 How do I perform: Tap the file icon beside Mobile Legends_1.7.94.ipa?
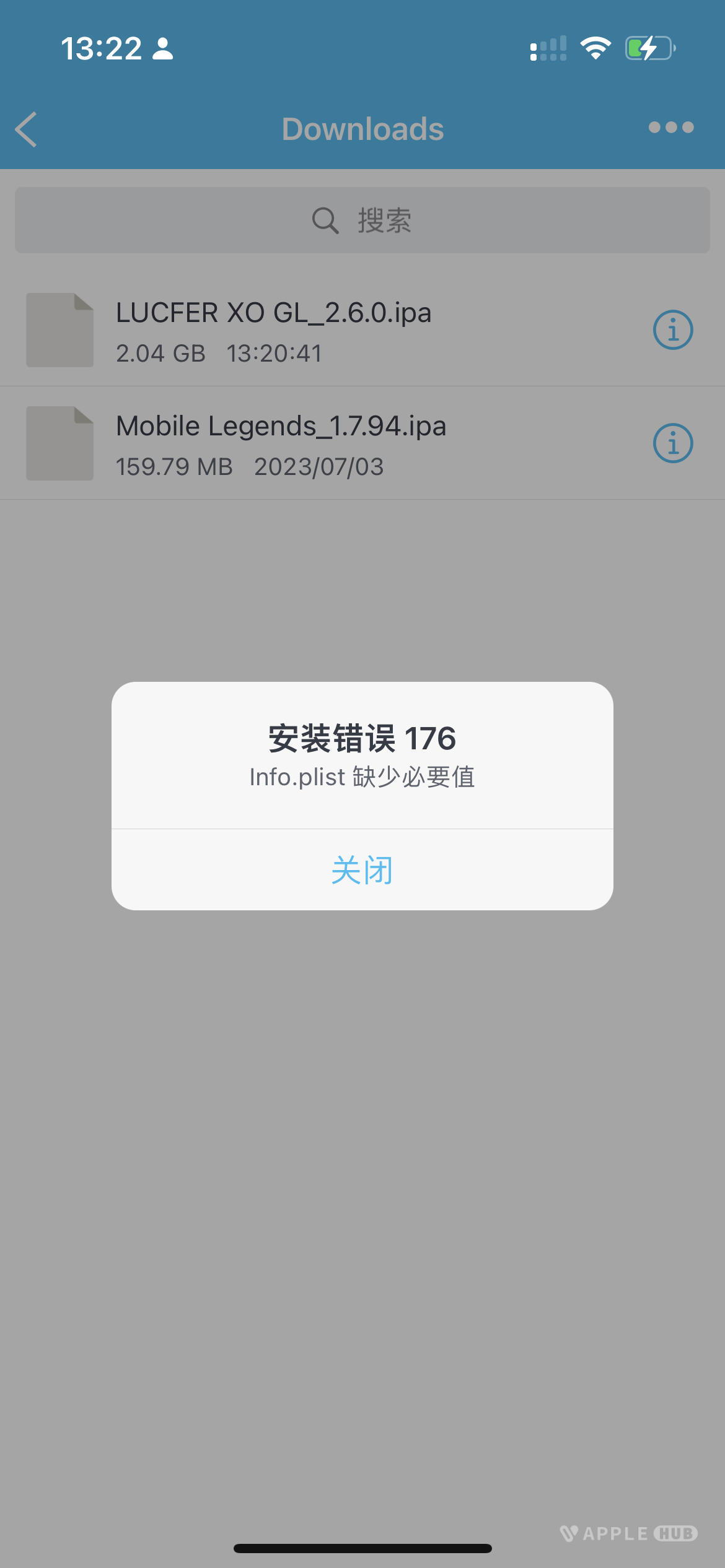pyautogui.click(x=59, y=443)
